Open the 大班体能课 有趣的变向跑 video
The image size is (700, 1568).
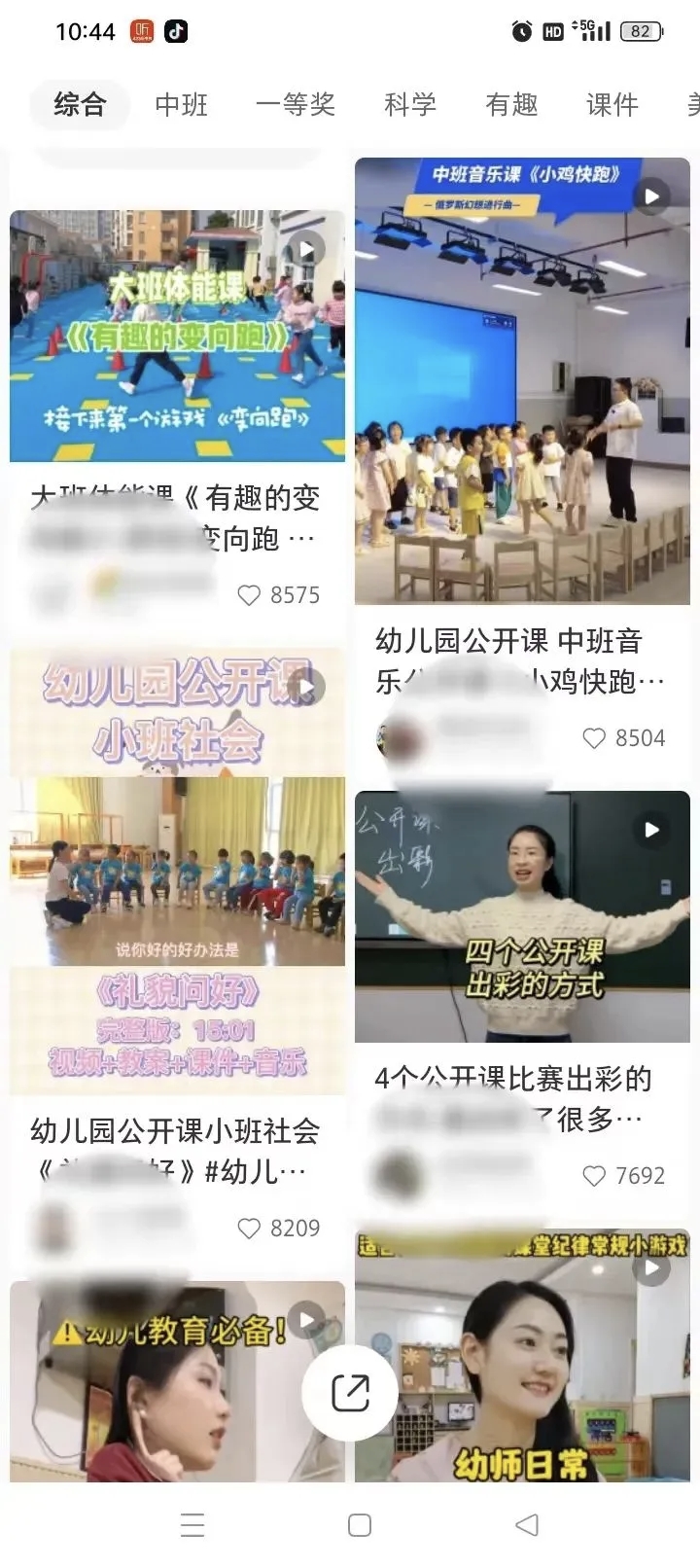click(x=177, y=336)
